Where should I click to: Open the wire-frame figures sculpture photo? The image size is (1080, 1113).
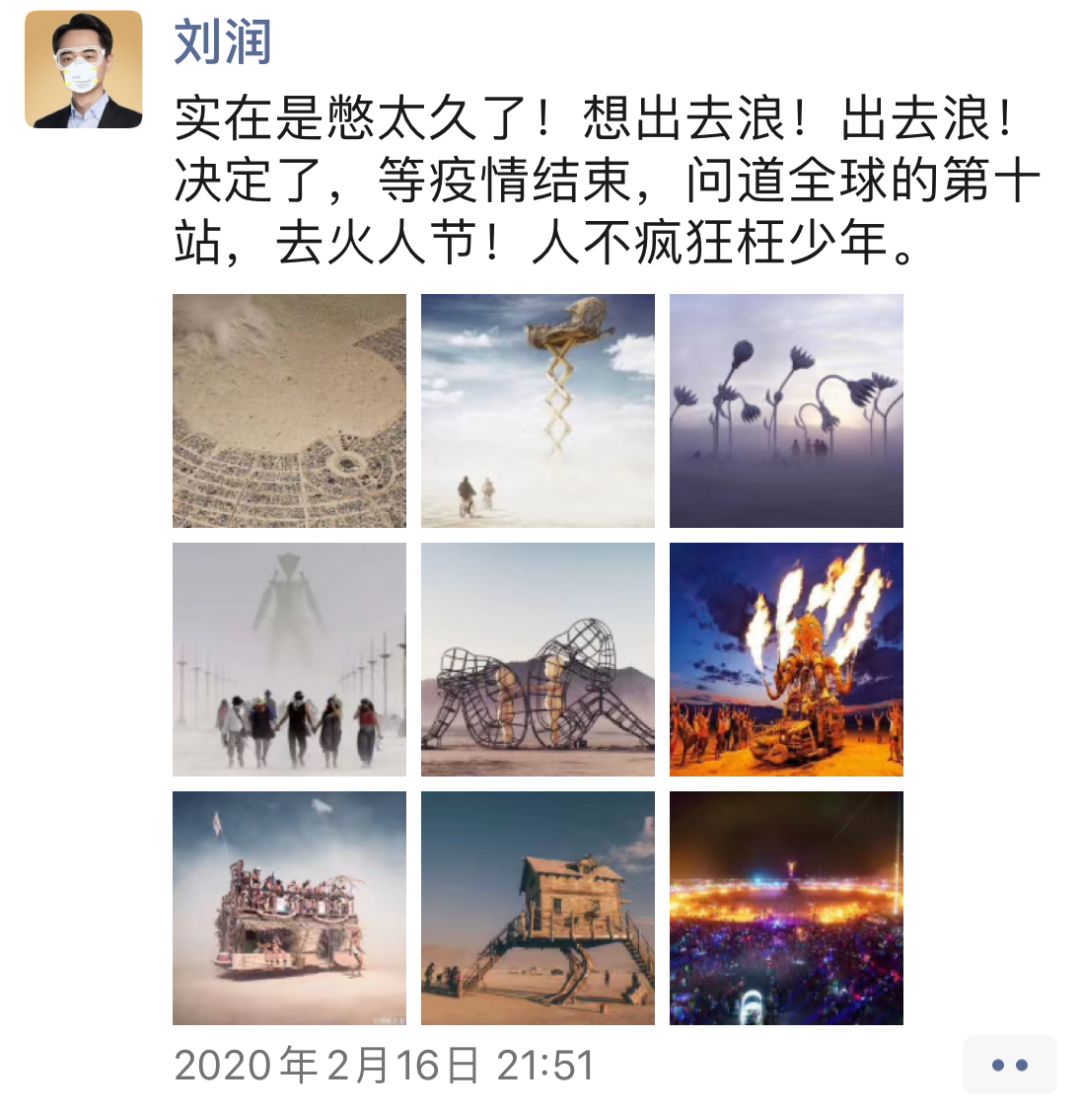tap(537, 659)
